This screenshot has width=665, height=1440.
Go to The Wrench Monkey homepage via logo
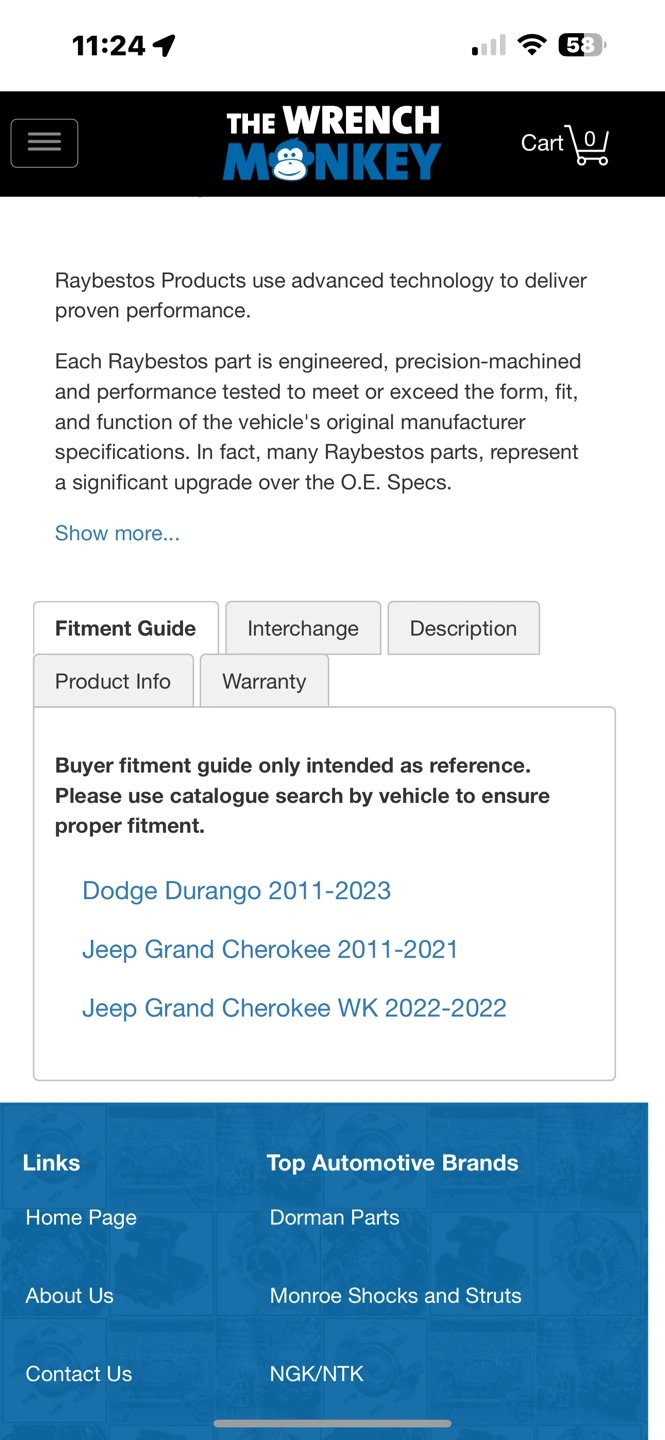click(332, 144)
